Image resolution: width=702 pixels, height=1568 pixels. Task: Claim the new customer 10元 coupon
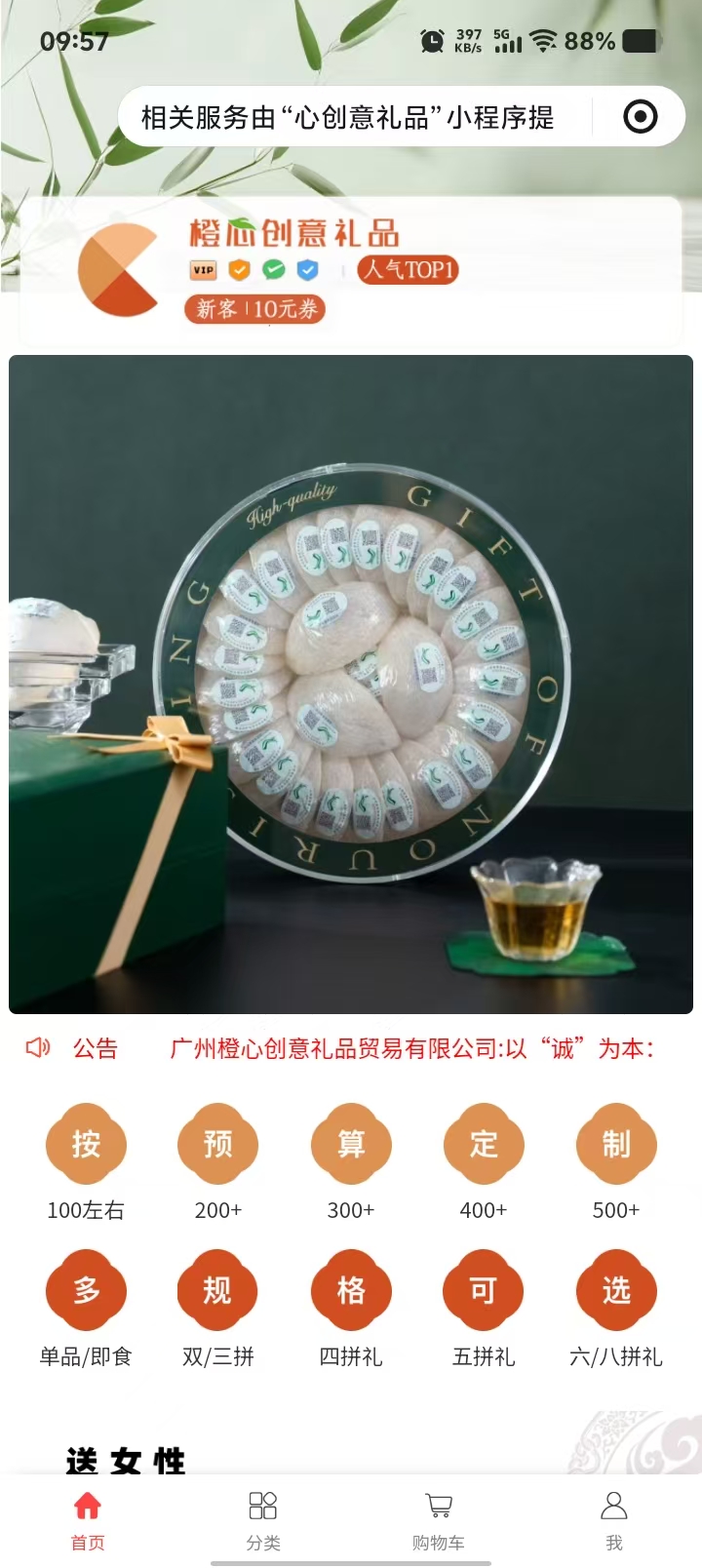[255, 309]
